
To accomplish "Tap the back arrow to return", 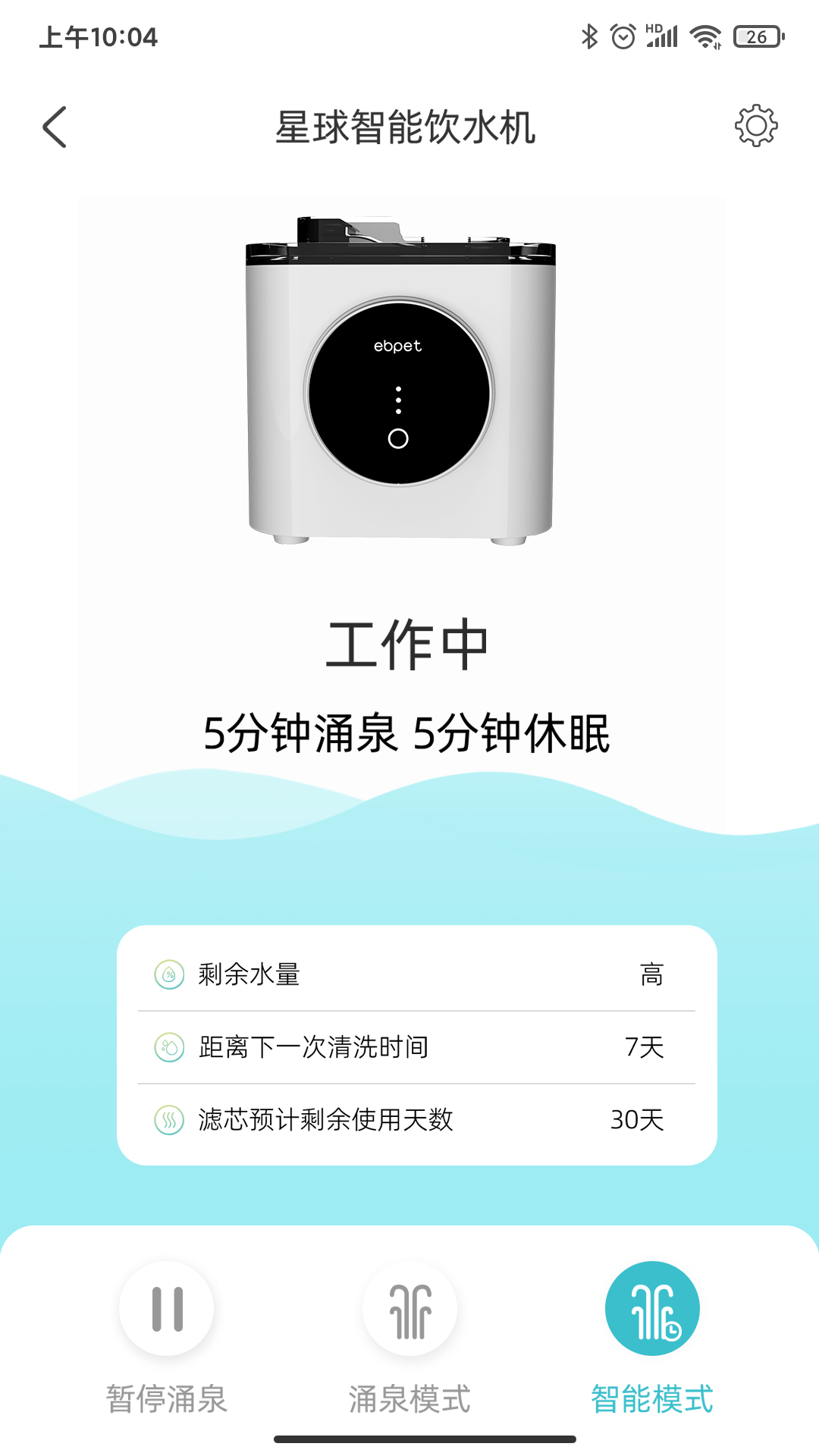I will click(54, 127).
